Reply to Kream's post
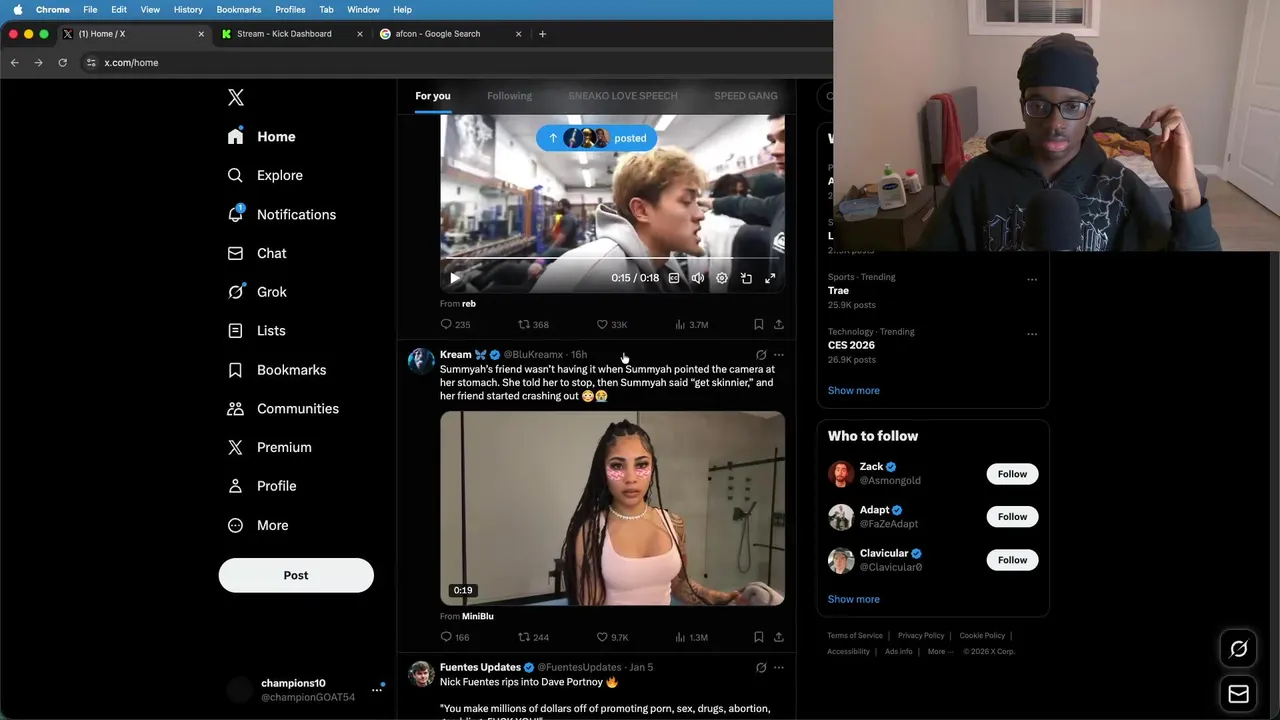Image resolution: width=1280 pixels, height=720 pixels. pyautogui.click(x=446, y=637)
